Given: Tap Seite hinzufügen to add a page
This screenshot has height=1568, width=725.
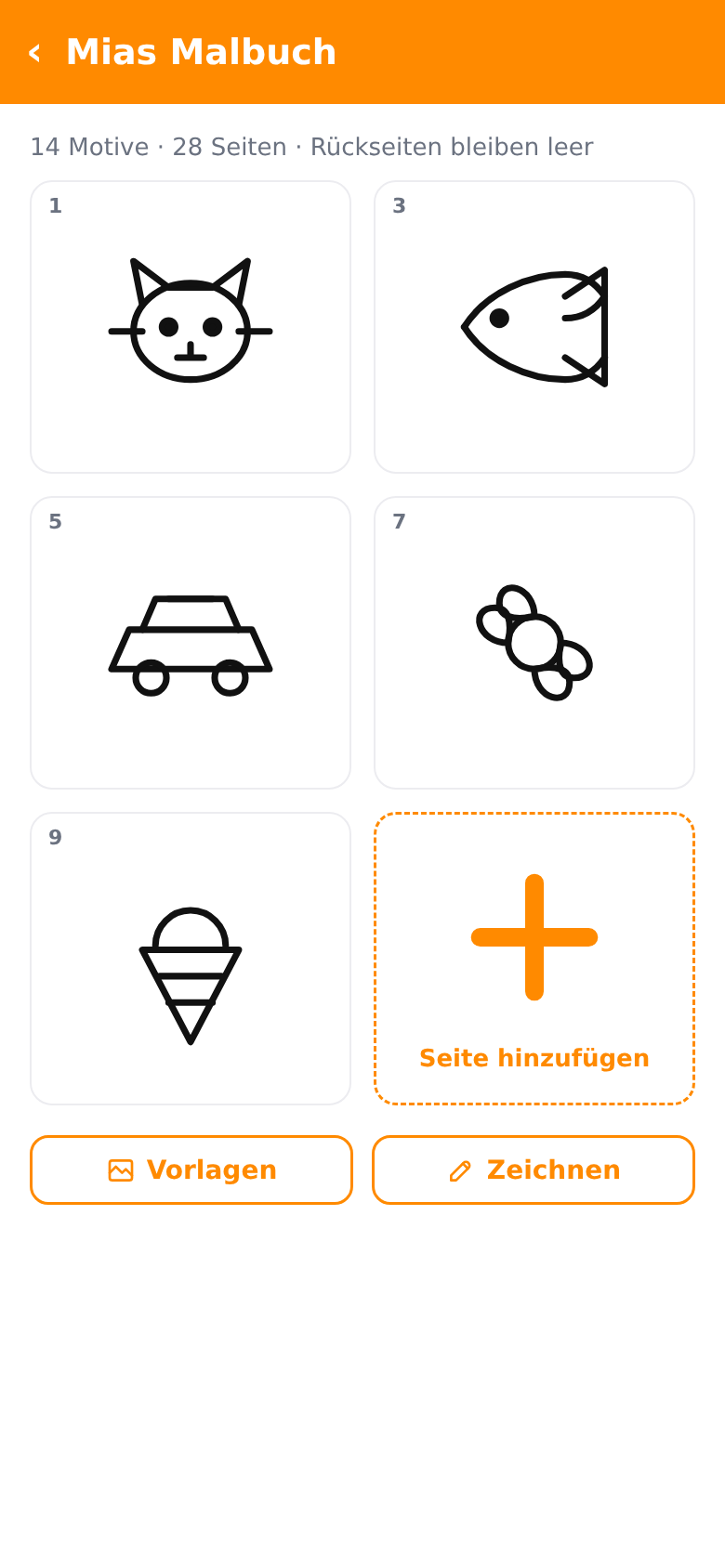Looking at the screenshot, I should [534, 959].
